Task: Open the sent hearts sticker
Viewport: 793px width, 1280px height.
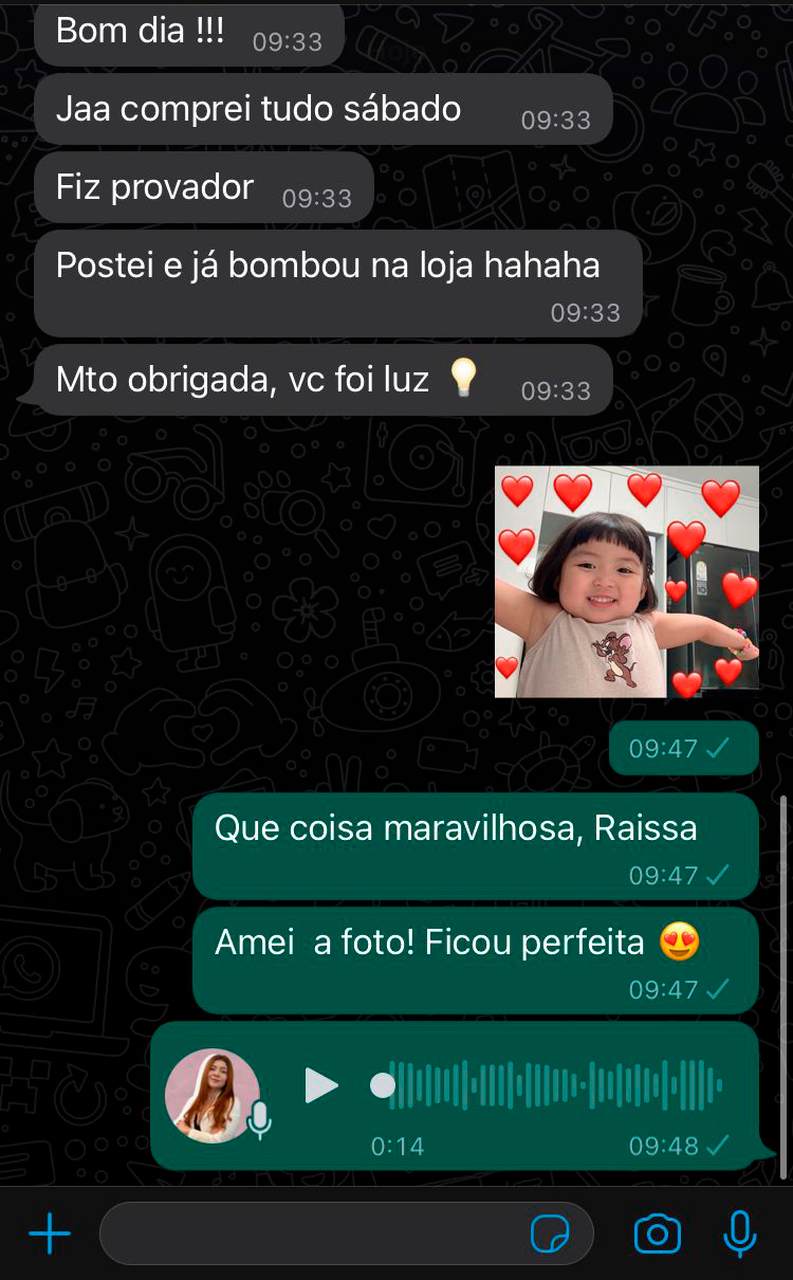Action: (x=627, y=582)
